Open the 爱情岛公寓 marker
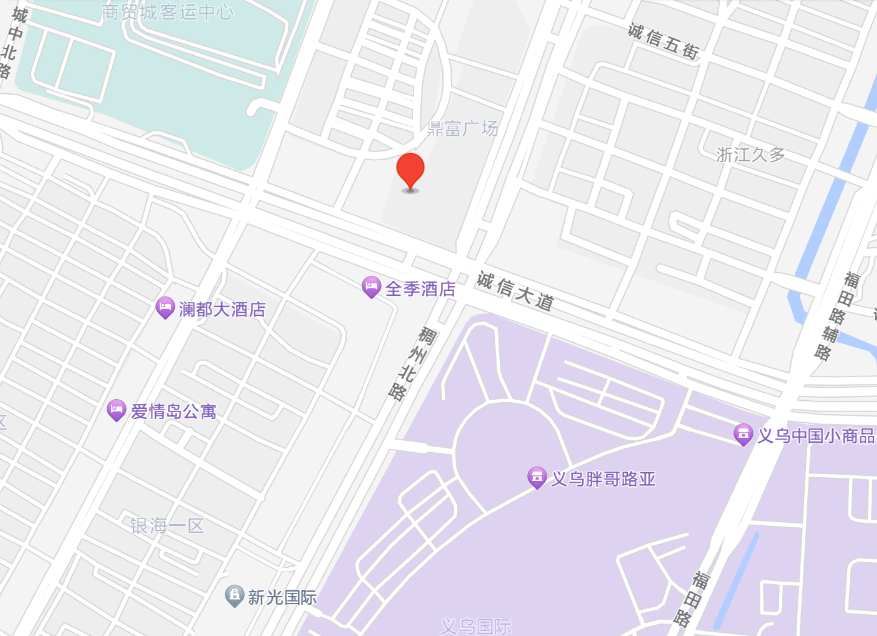Screen dimensions: 877x636 click(117, 410)
